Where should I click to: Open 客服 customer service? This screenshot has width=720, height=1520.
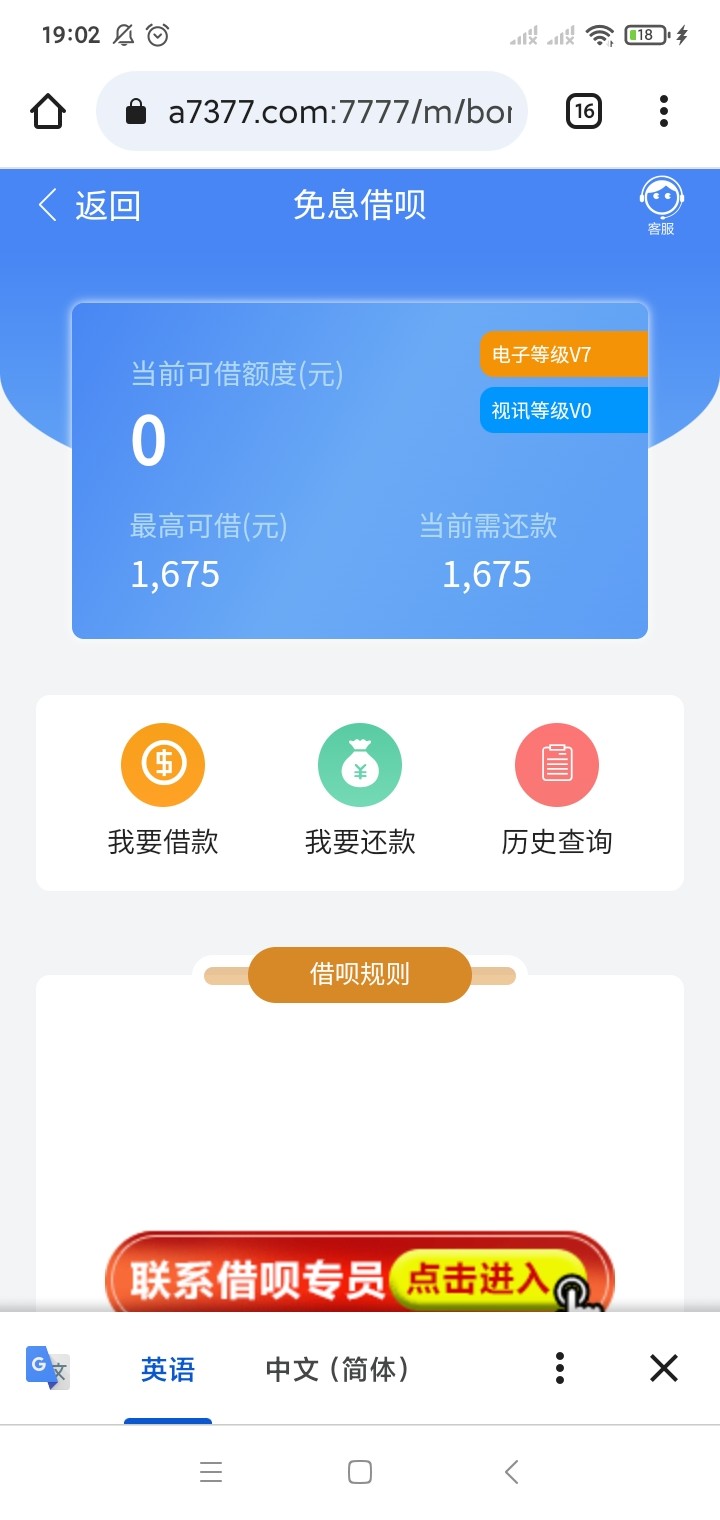click(661, 206)
